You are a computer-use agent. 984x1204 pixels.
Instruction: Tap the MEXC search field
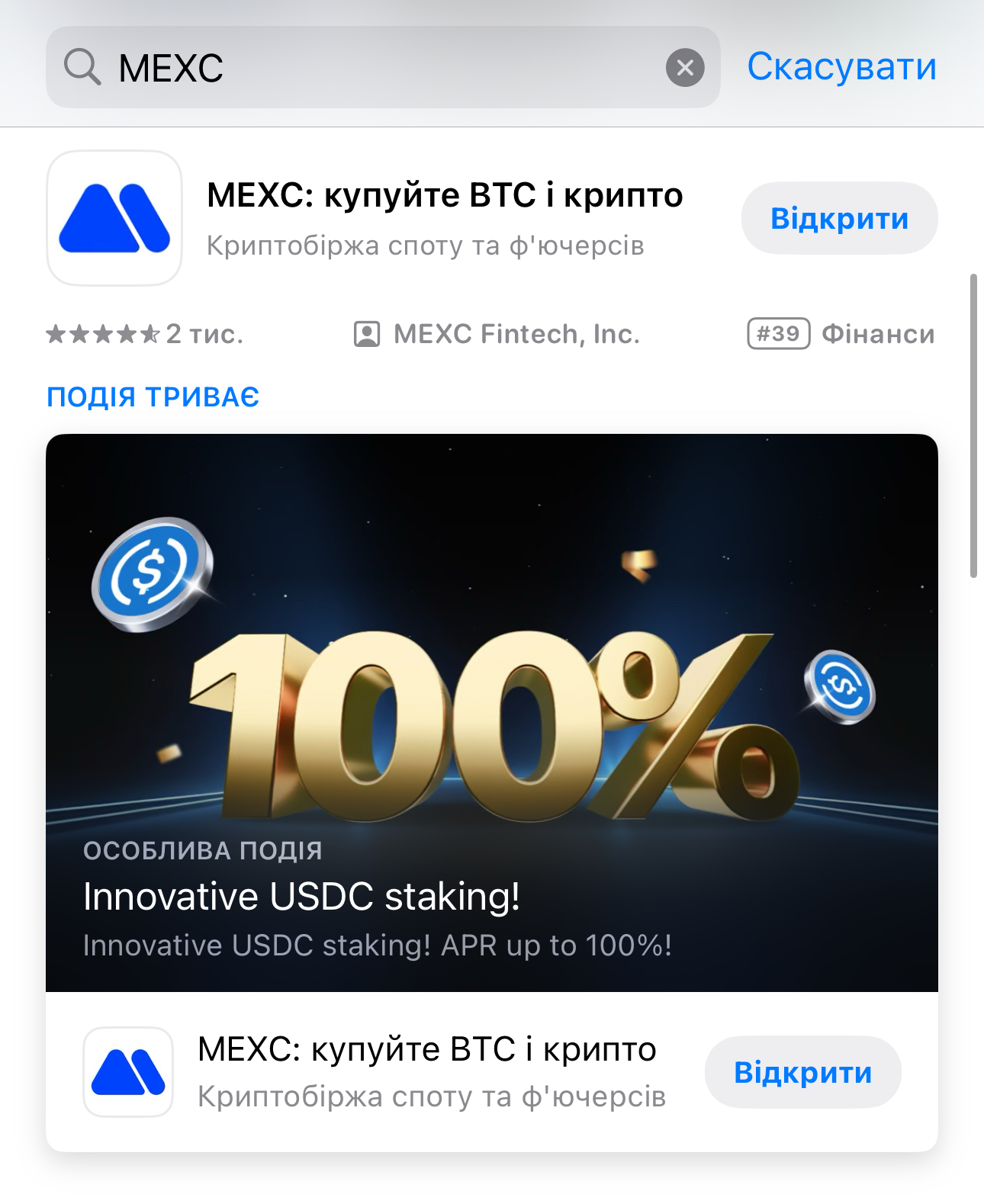click(x=381, y=68)
